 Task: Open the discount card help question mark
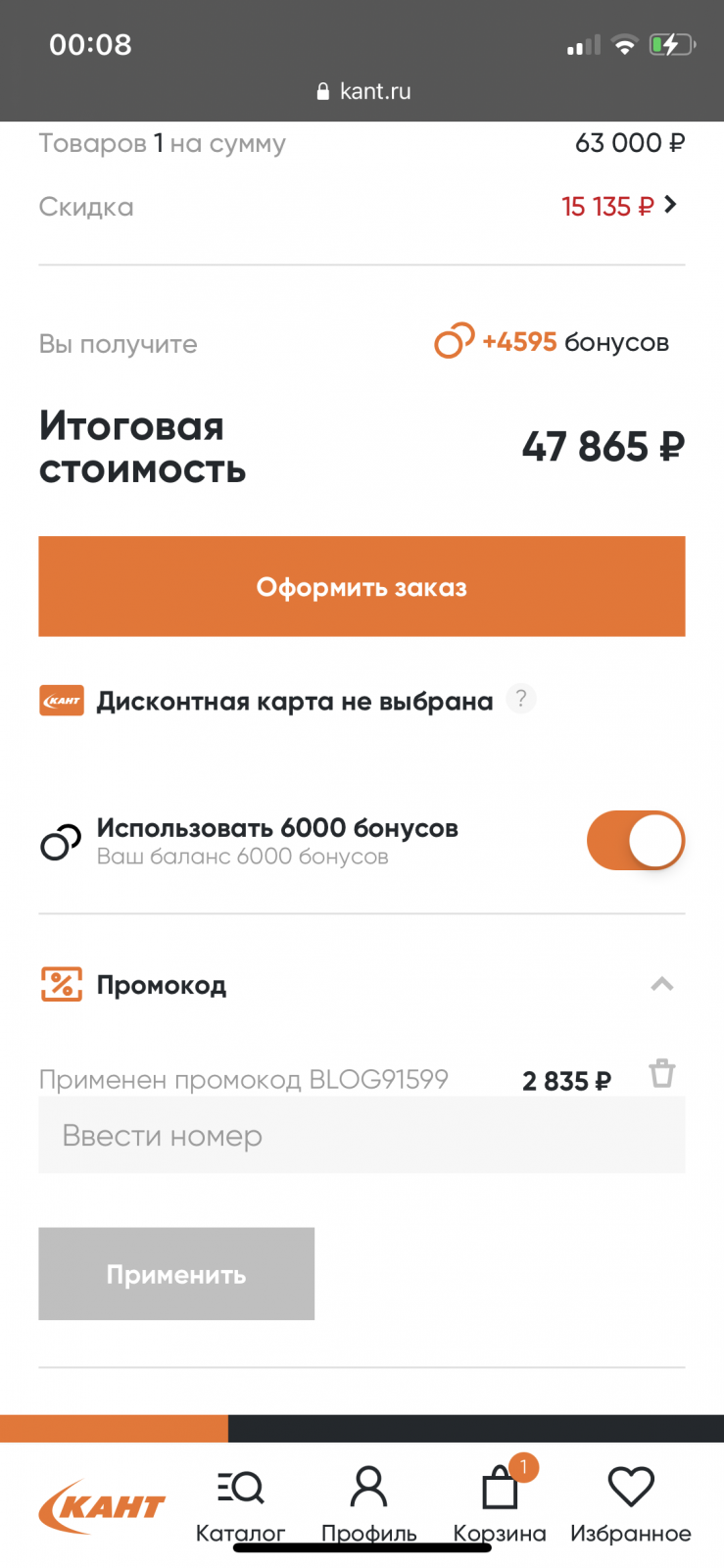pos(521,700)
